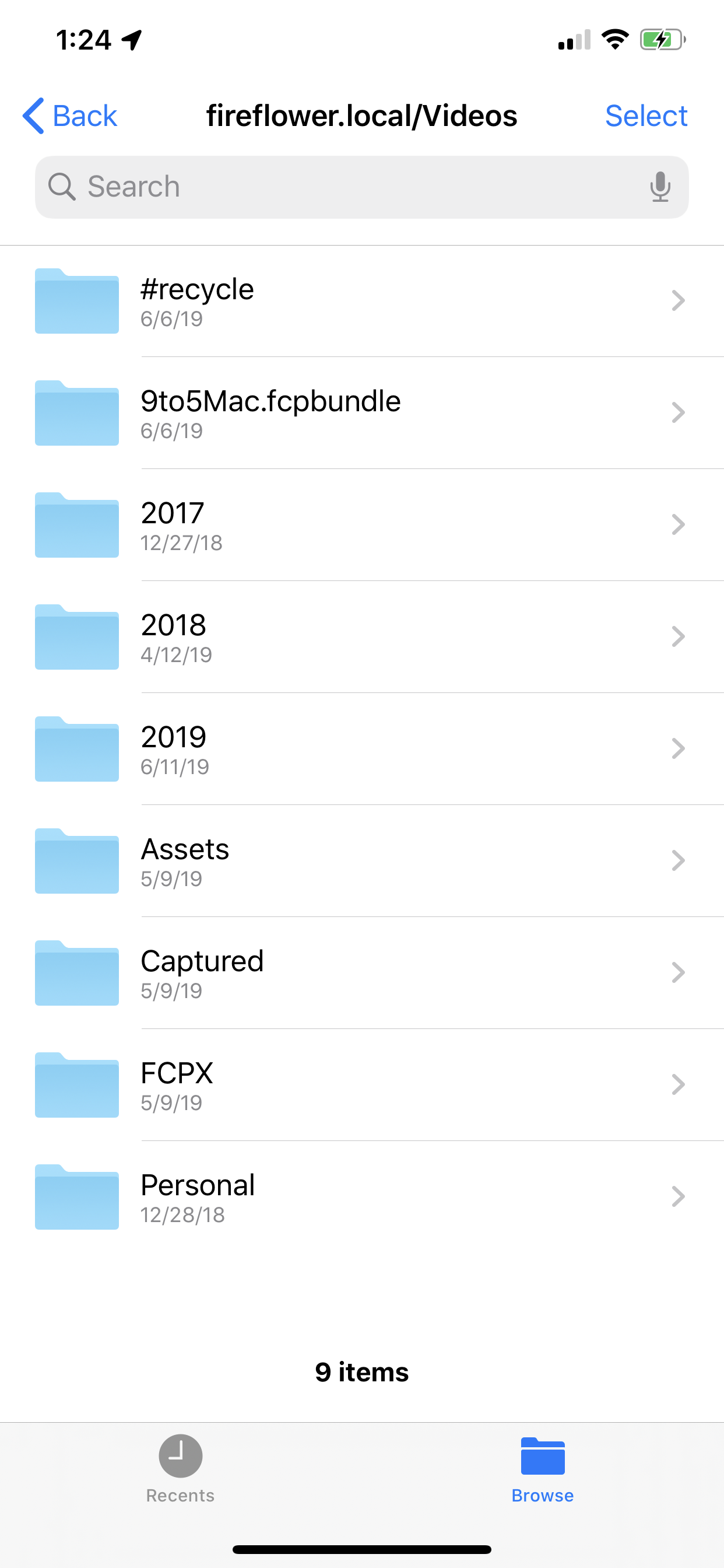This screenshot has width=724, height=1568.
Task: Start voice search with the microphone icon
Action: coord(660,186)
